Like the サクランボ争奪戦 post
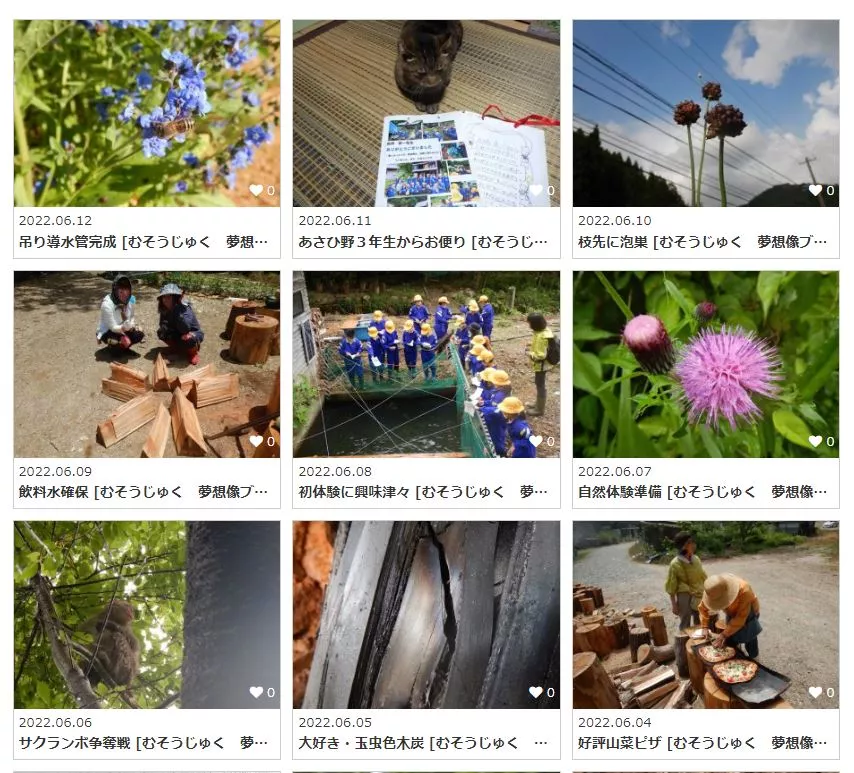Viewport: 854px width, 773px height. (x=256, y=692)
